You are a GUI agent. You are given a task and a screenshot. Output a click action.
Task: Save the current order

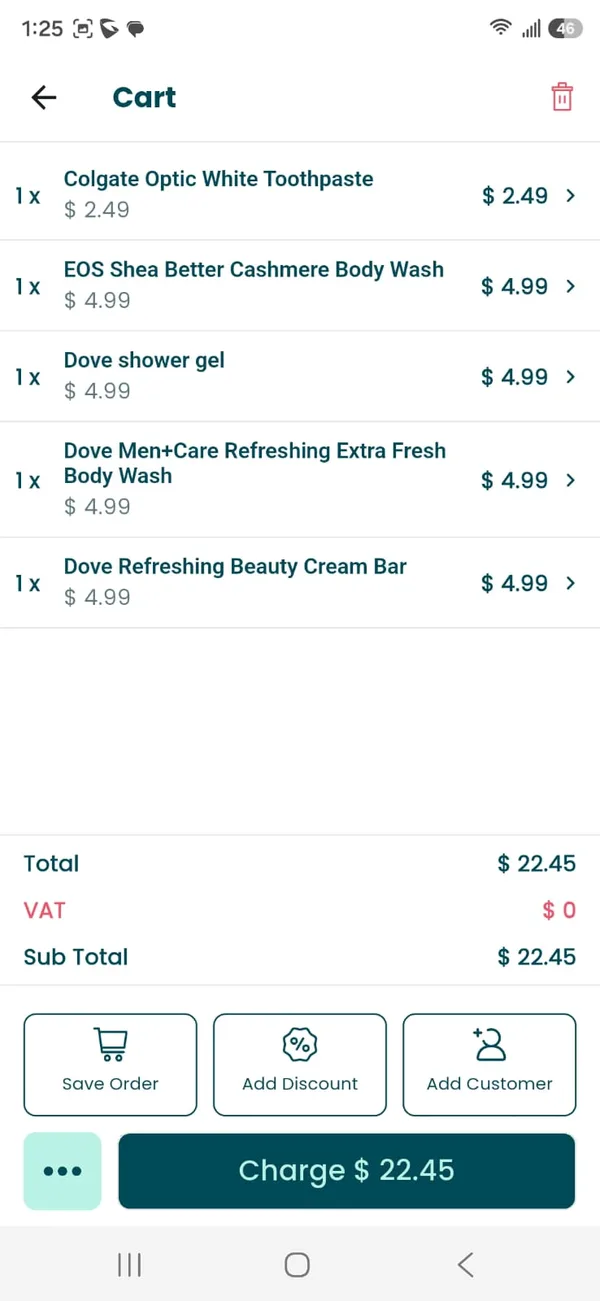[110, 1064]
